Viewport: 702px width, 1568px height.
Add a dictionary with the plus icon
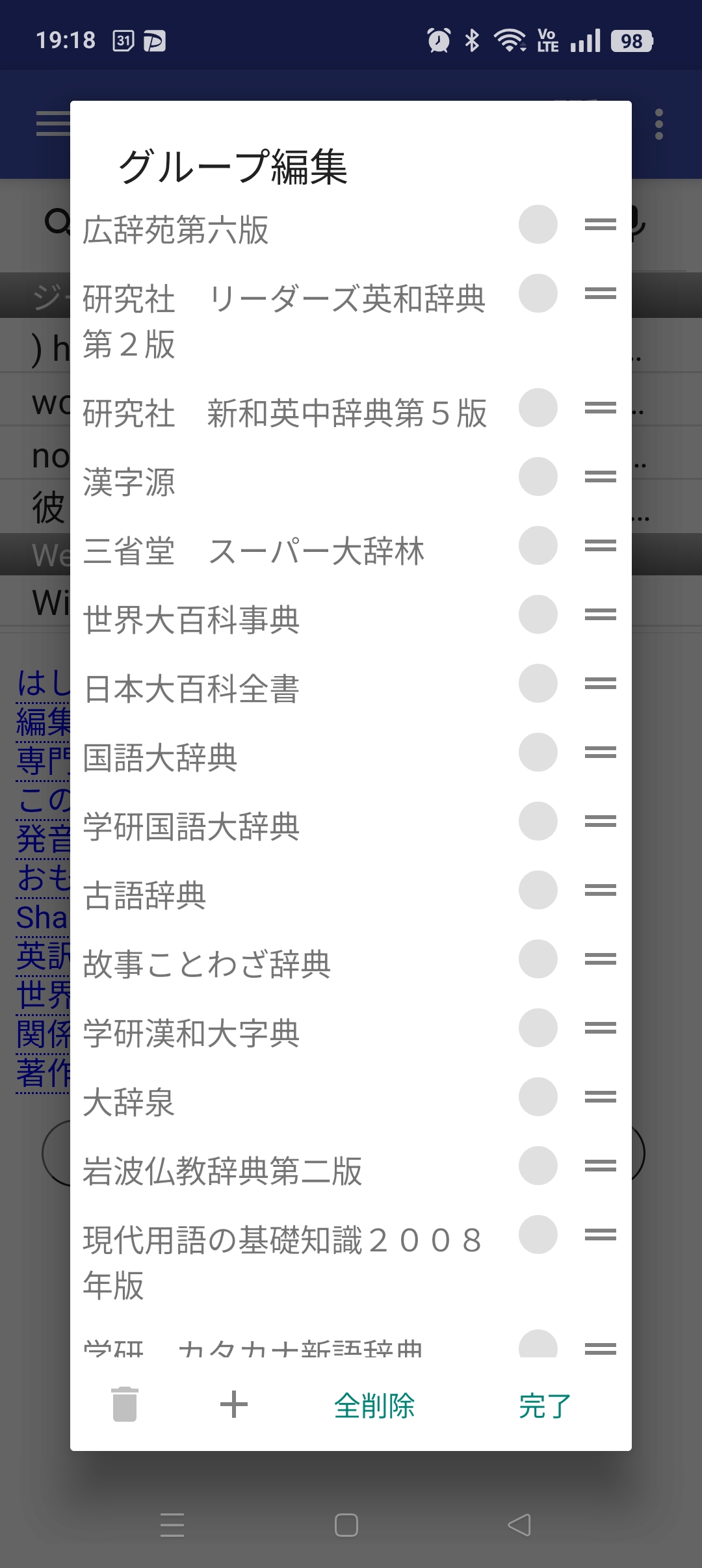coord(234,1405)
